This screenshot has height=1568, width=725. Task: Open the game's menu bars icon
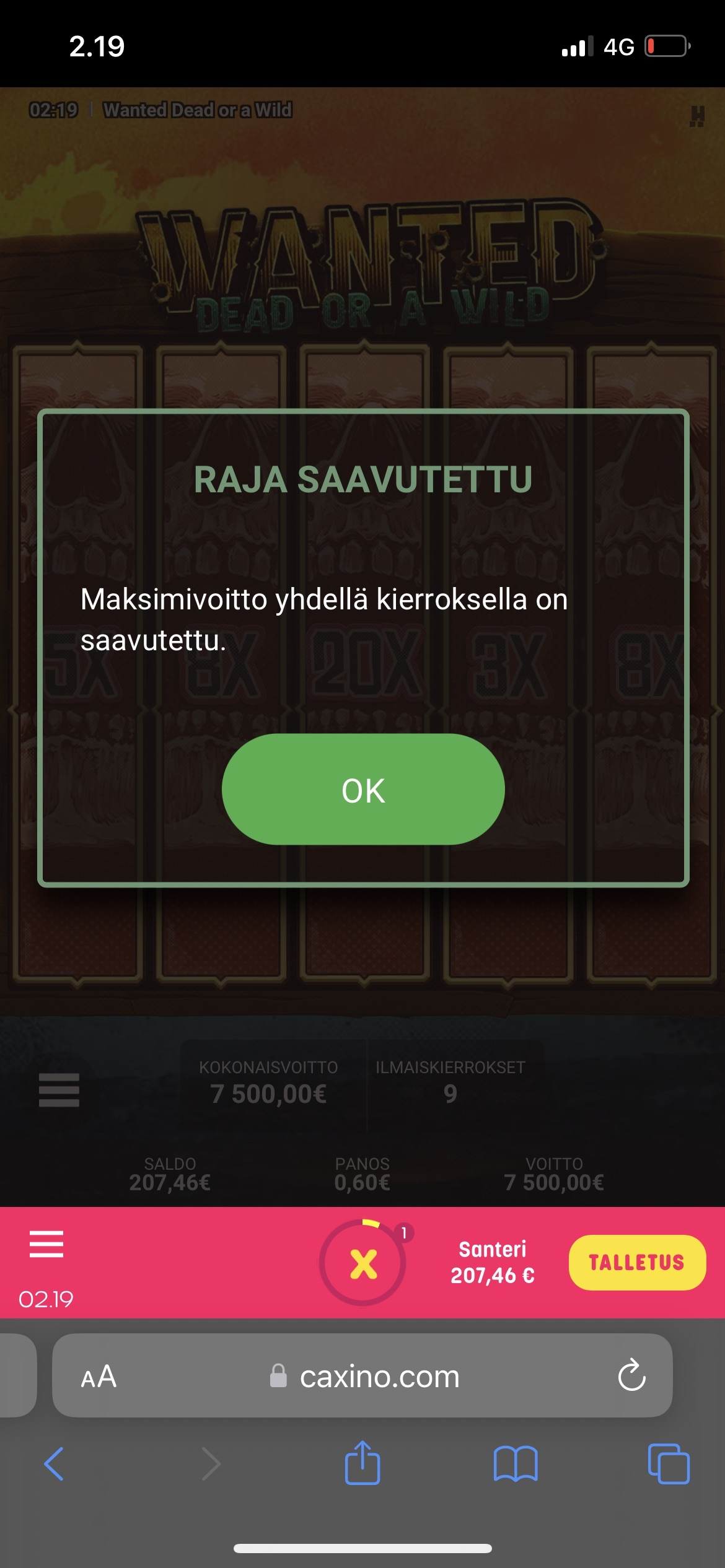click(59, 1089)
